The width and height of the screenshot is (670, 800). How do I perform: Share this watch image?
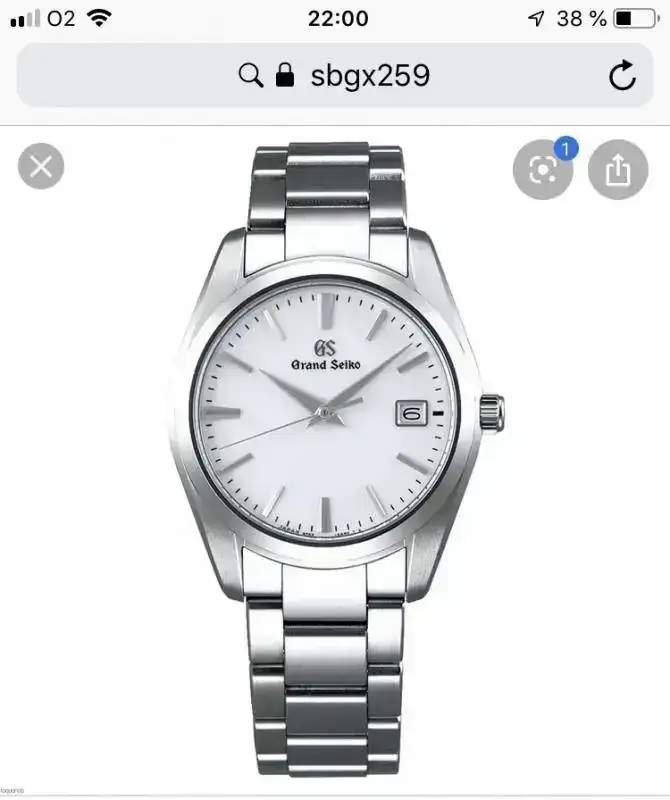tap(618, 171)
